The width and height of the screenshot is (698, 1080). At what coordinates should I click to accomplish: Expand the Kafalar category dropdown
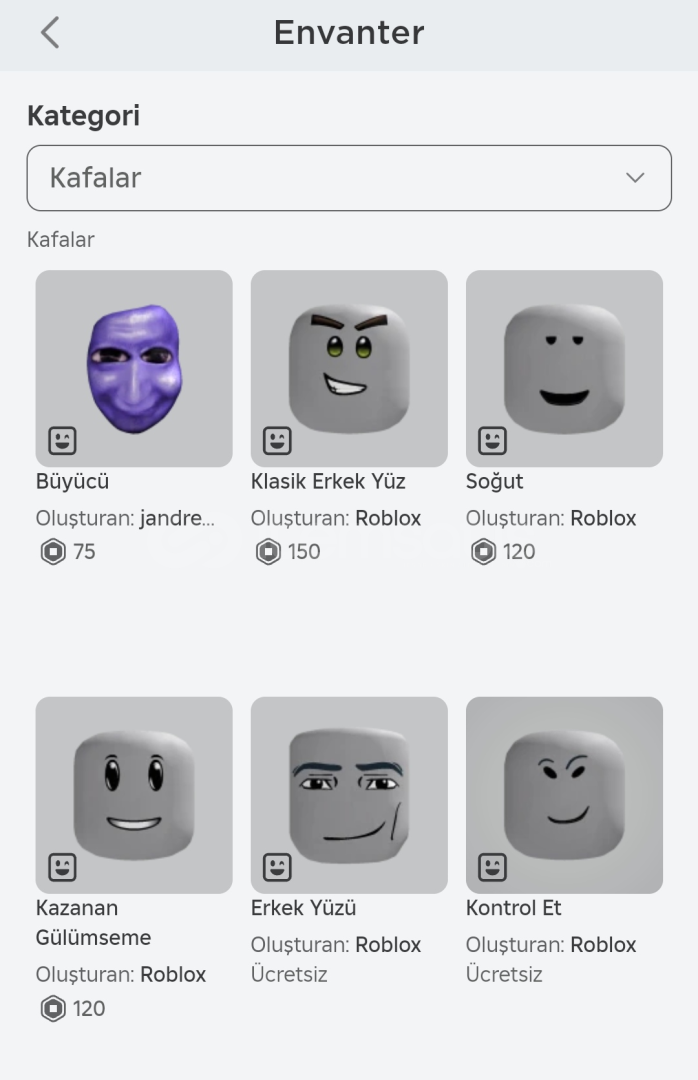pos(349,178)
